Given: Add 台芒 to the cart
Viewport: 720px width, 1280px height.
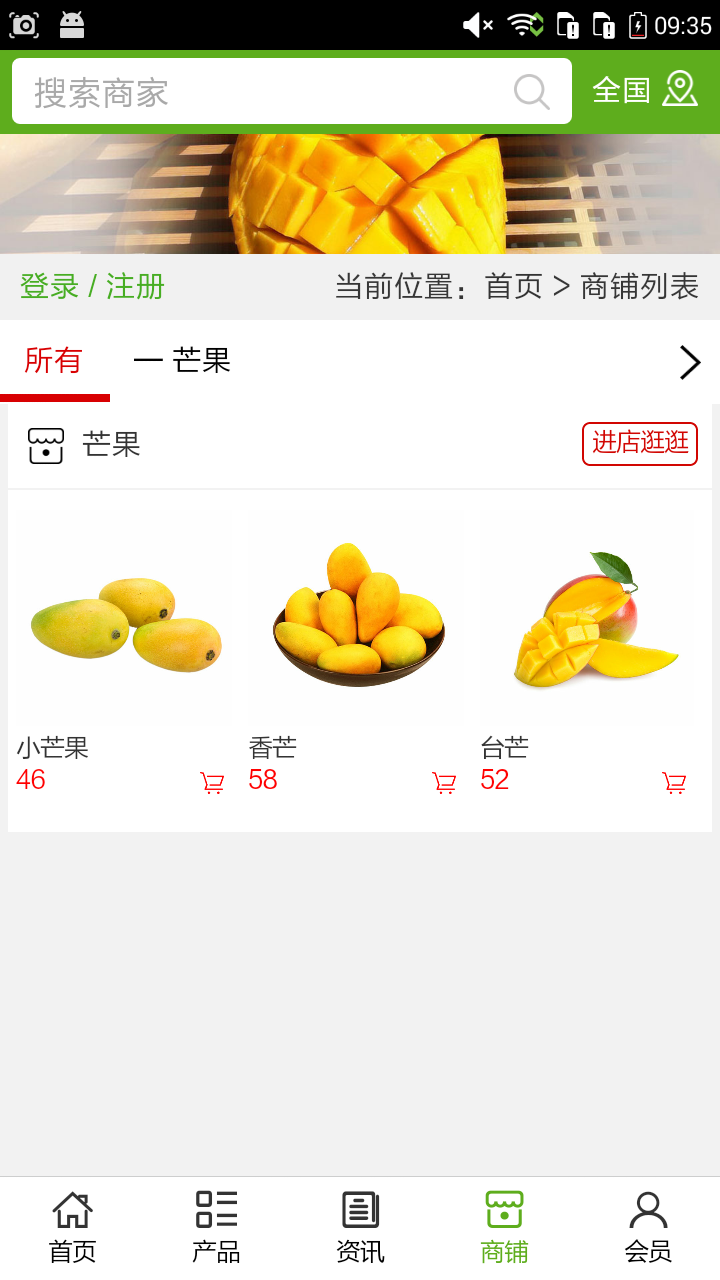Looking at the screenshot, I should tap(675, 783).
